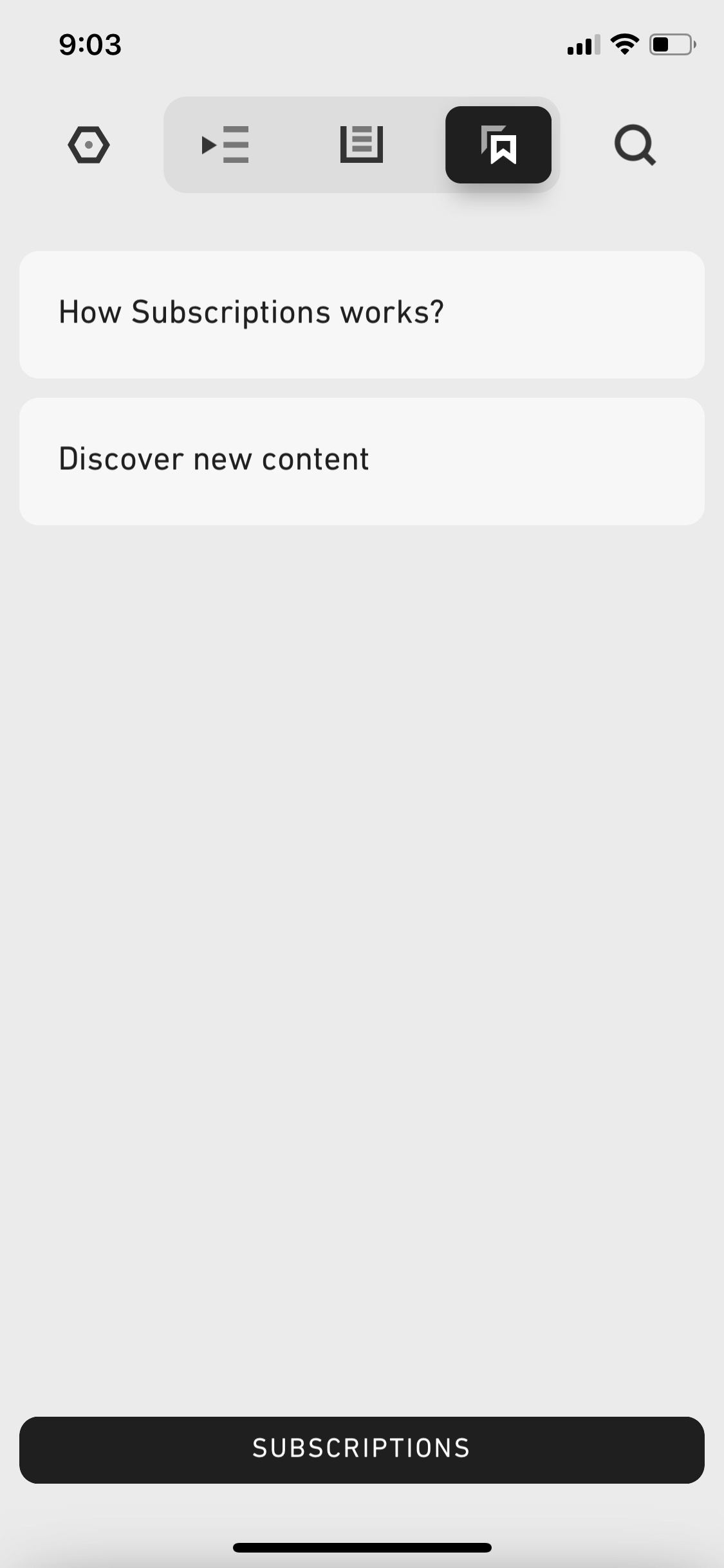Image resolution: width=724 pixels, height=1568 pixels.
Task: Switch to the articles list tab
Action: click(x=362, y=145)
